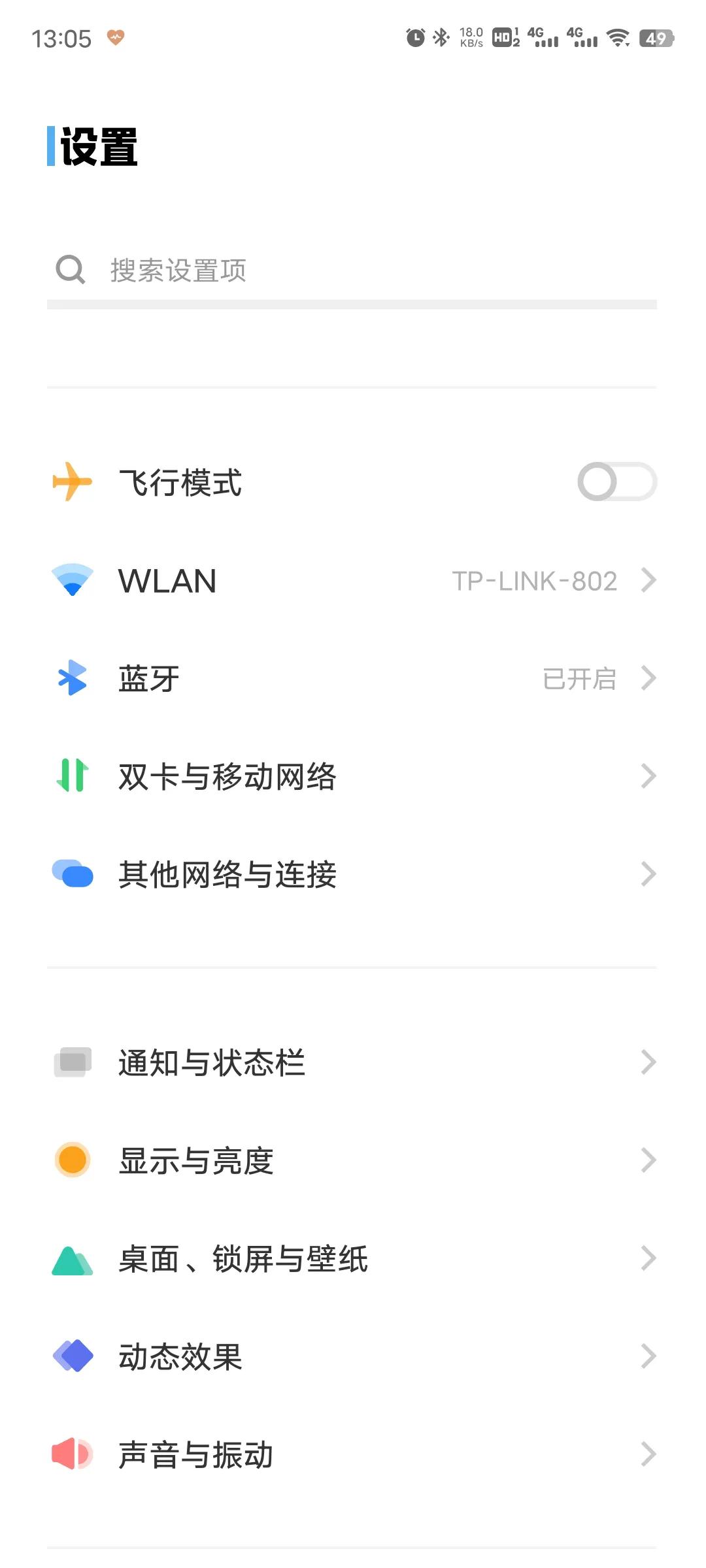Open WLAN settings showing TP-LINK-802
Screen dimensions: 706x1568
click(353, 580)
